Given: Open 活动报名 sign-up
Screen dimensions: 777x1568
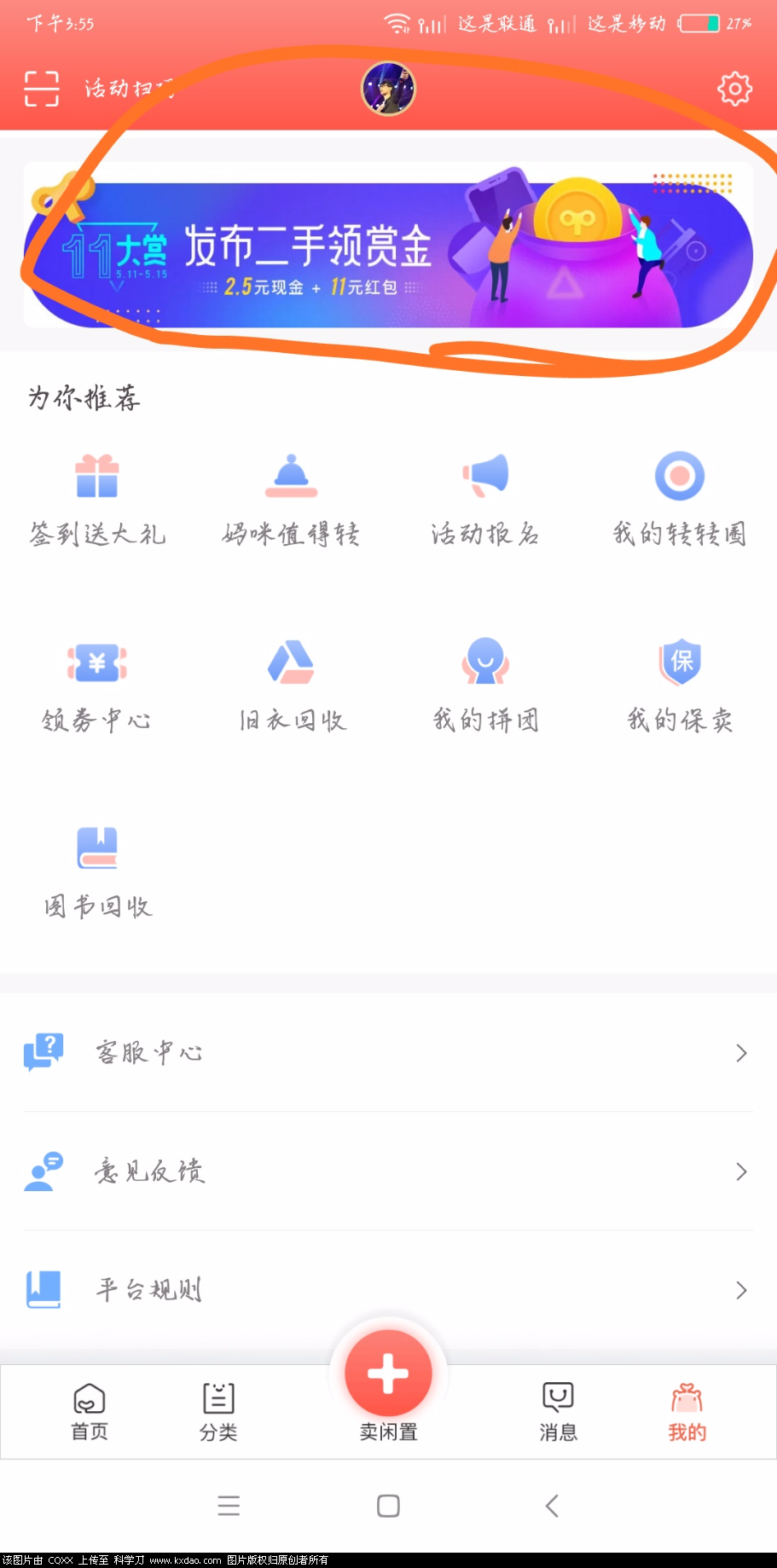Looking at the screenshot, I should click(x=485, y=499).
